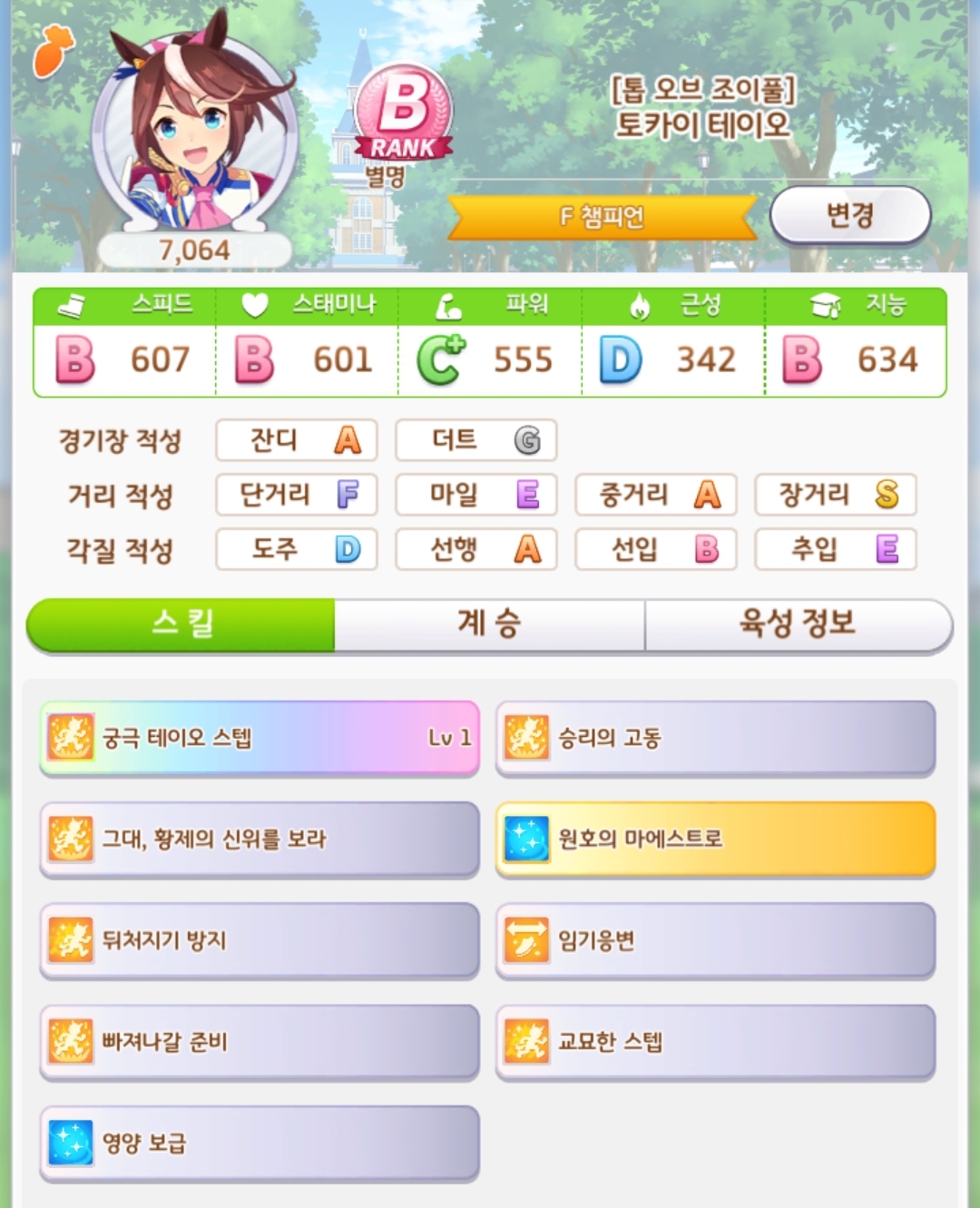980x1208 pixels.
Task: Open skill 승리의 고동
Action: (x=715, y=738)
